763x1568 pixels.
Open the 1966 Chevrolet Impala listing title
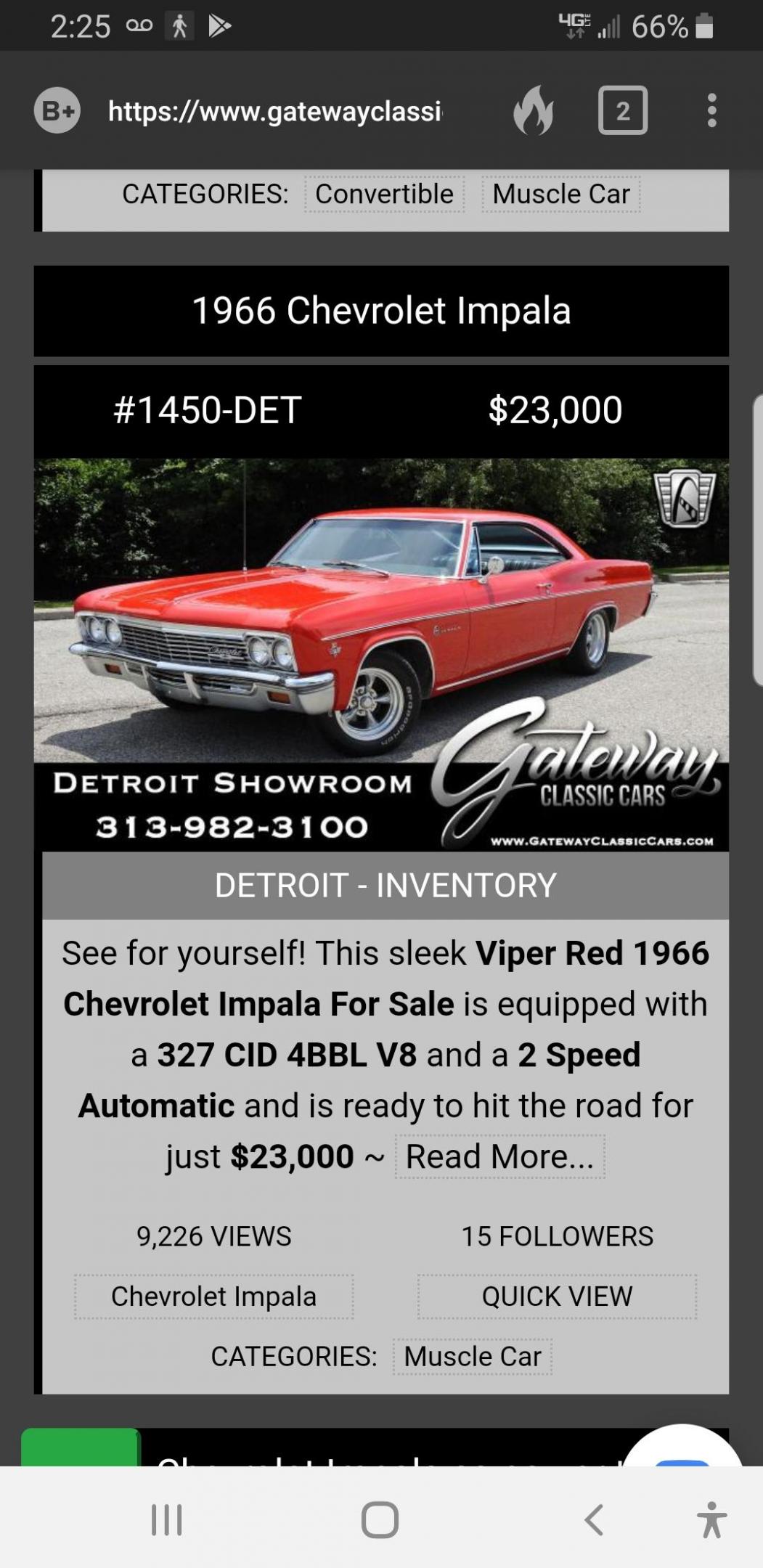pyautogui.click(x=381, y=311)
